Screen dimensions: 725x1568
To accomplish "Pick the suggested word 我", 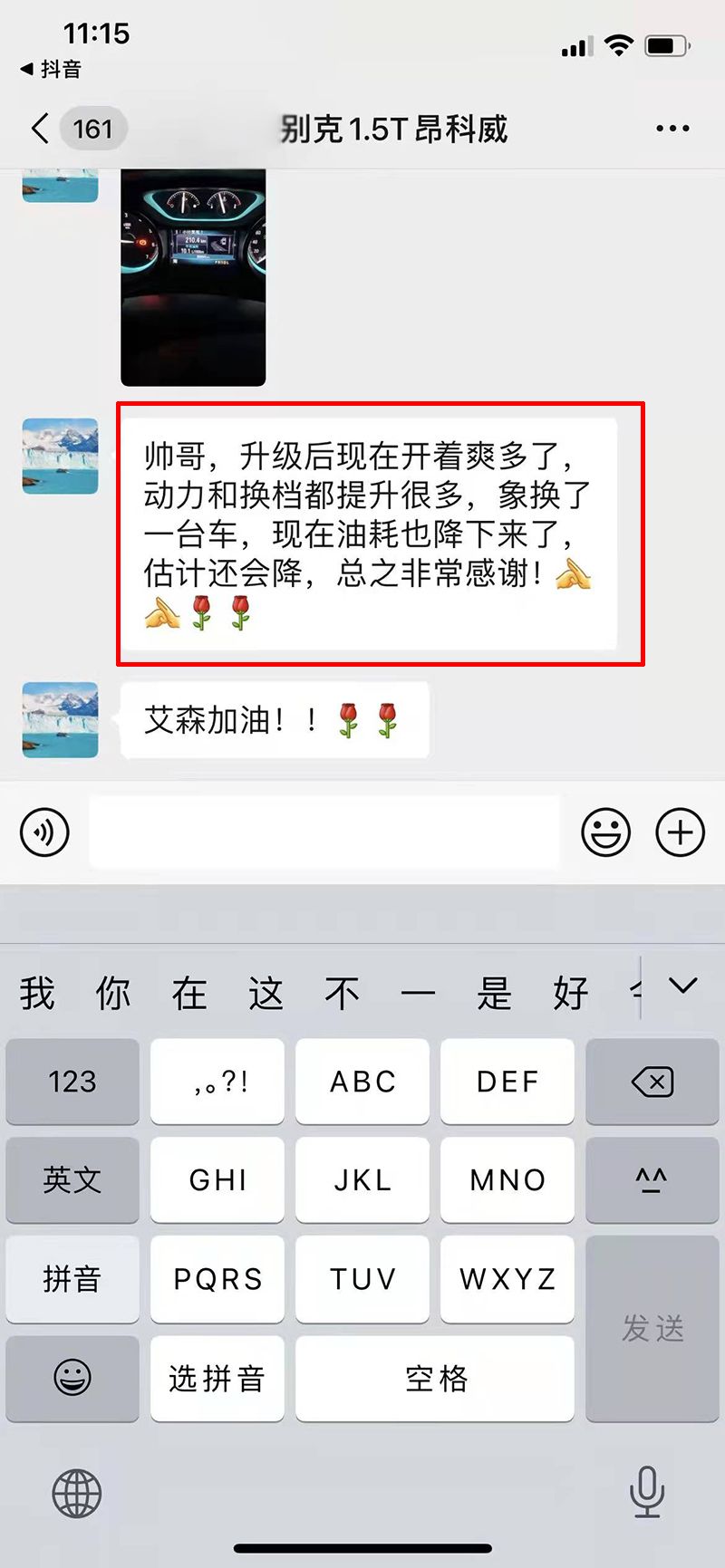I will (37, 994).
